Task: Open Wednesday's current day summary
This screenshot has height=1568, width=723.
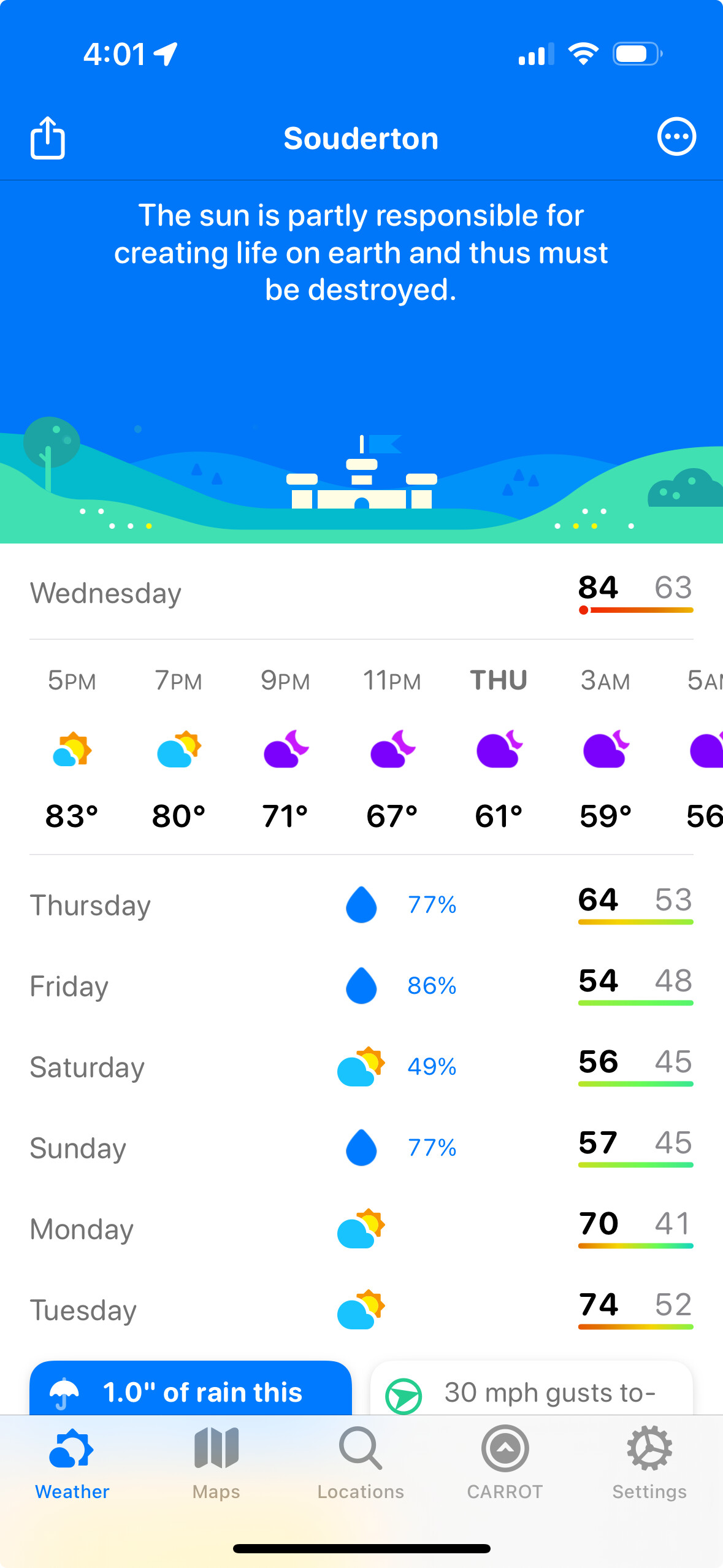Action: click(361, 593)
